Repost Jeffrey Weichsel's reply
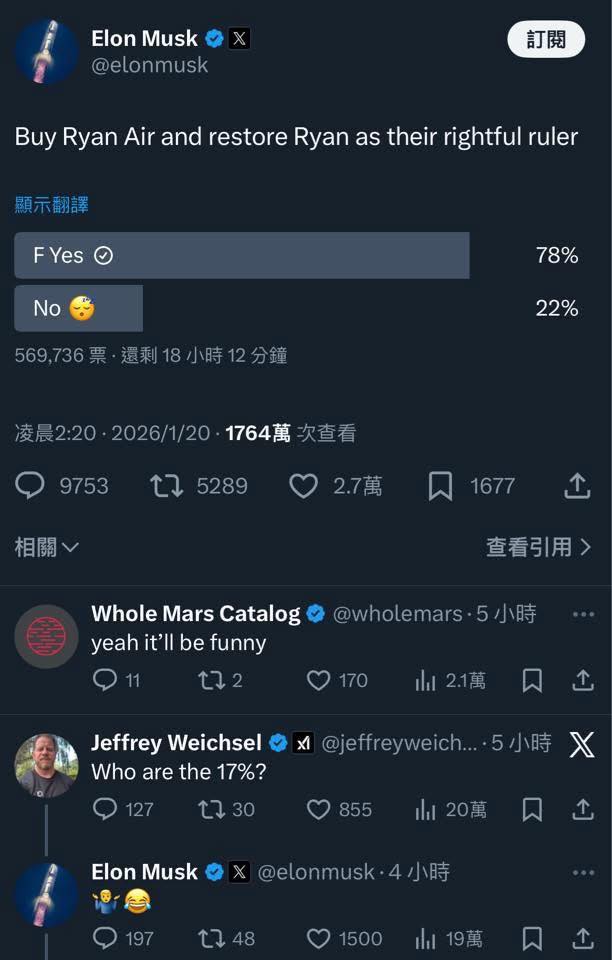 coord(211,809)
